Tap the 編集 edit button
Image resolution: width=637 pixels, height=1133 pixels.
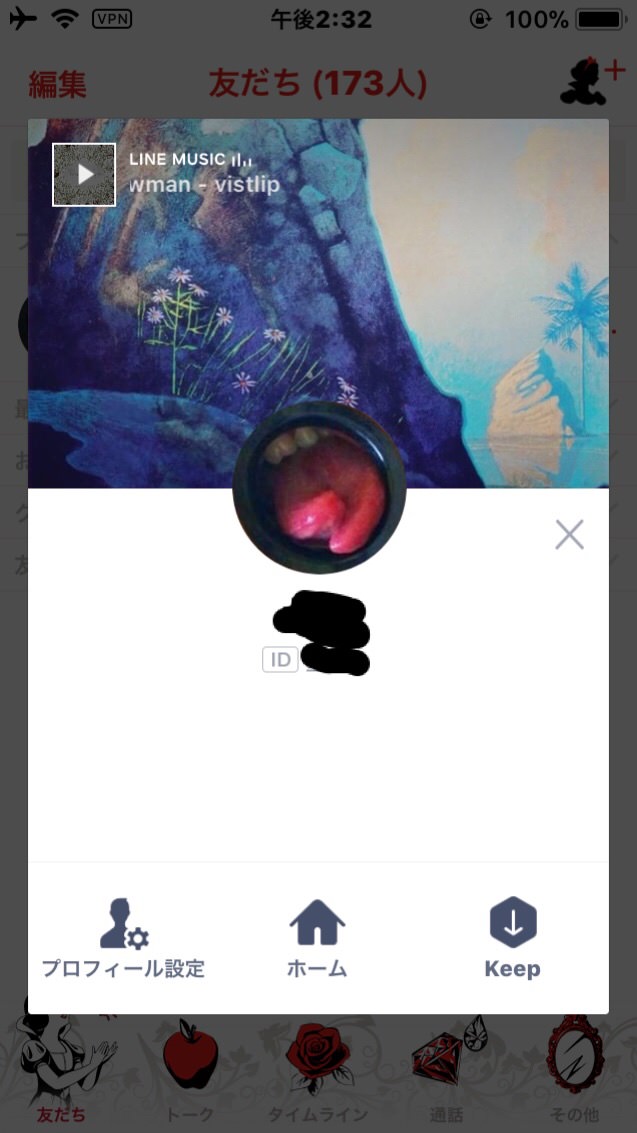[57, 85]
